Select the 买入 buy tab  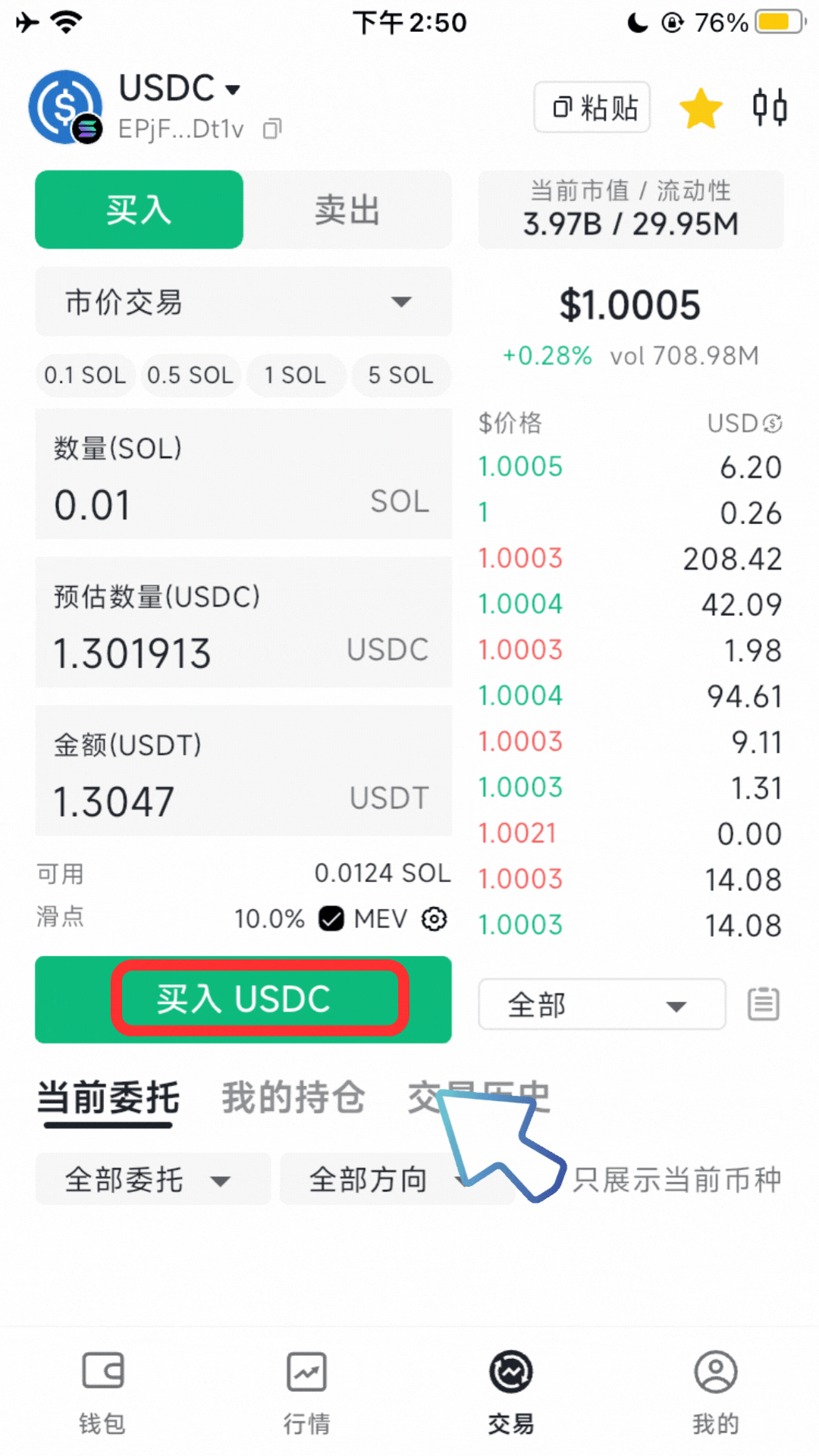click(140, 210)
